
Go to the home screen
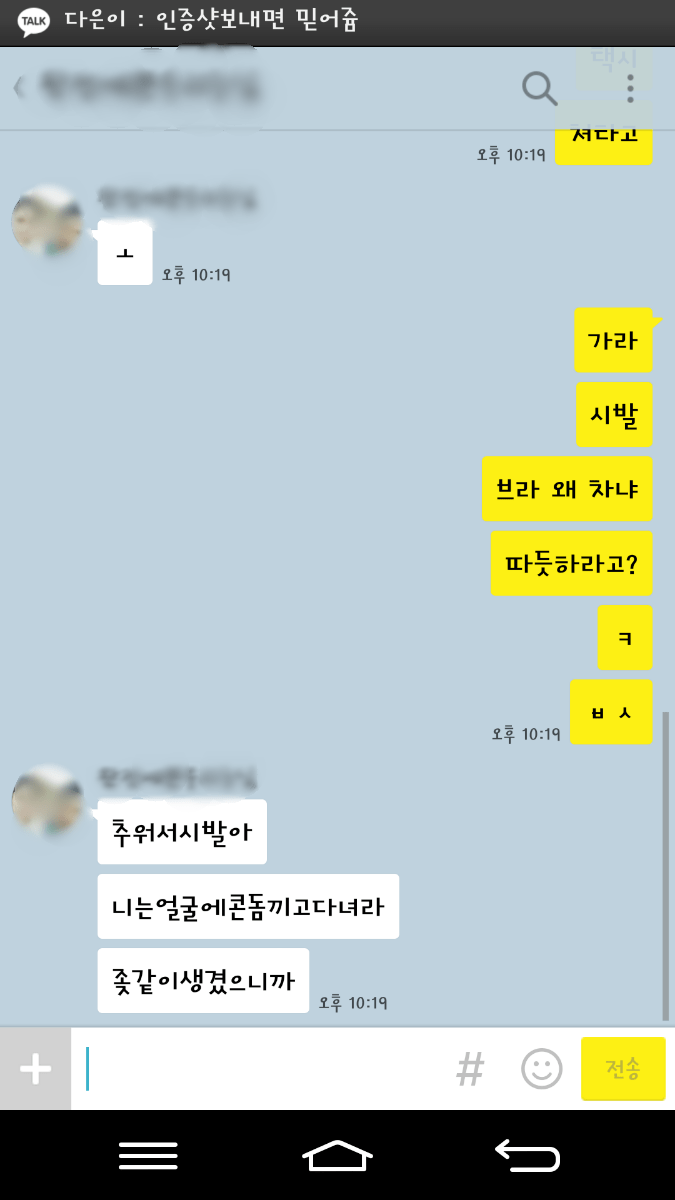(337, 1155)
